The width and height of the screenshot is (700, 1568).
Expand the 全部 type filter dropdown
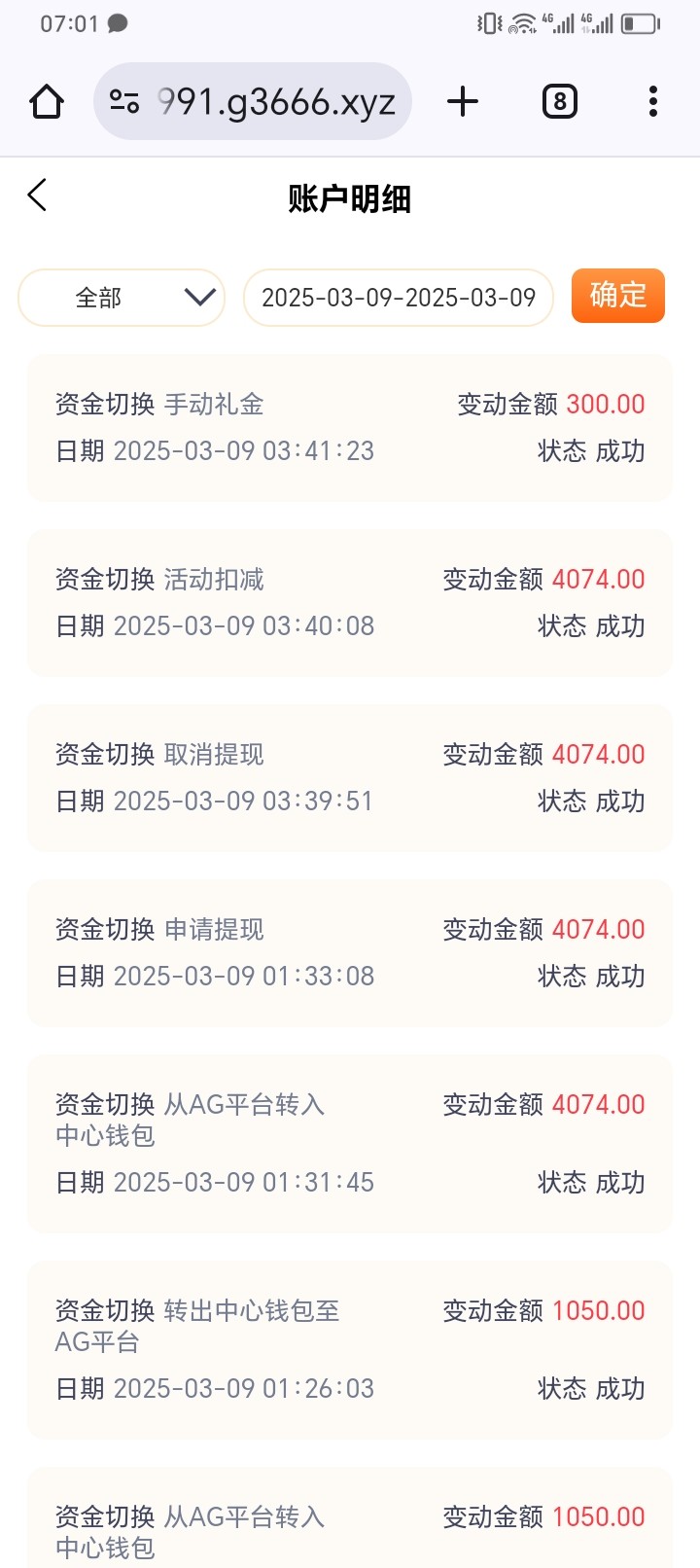click(122, 298)
